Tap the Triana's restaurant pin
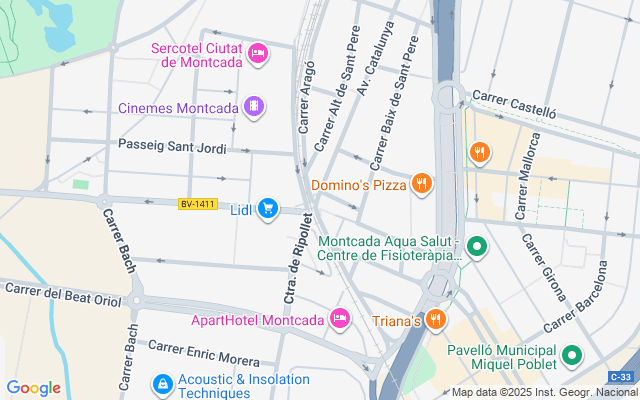 click(435, 320)
